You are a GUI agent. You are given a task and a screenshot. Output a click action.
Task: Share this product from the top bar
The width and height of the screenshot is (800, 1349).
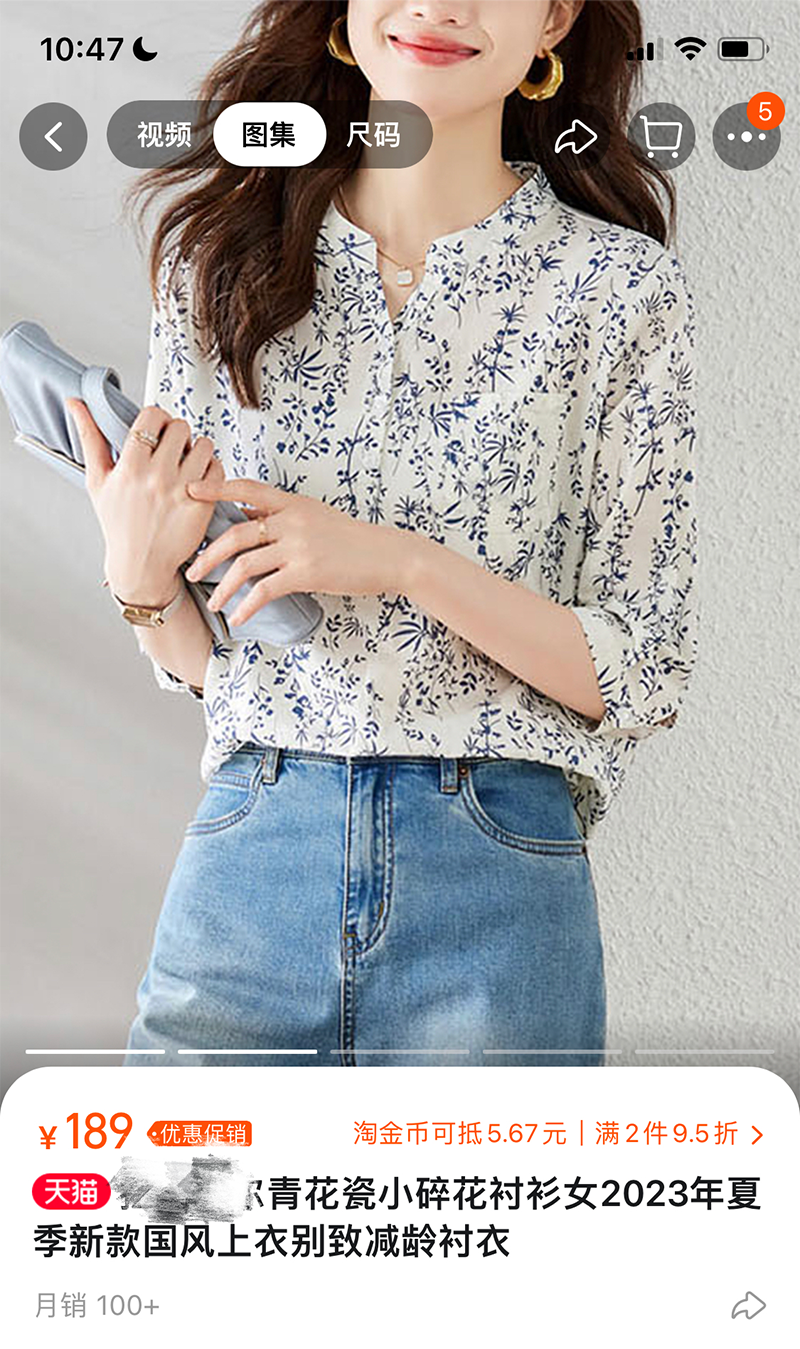pyautogui.click(x=576, y=137)
